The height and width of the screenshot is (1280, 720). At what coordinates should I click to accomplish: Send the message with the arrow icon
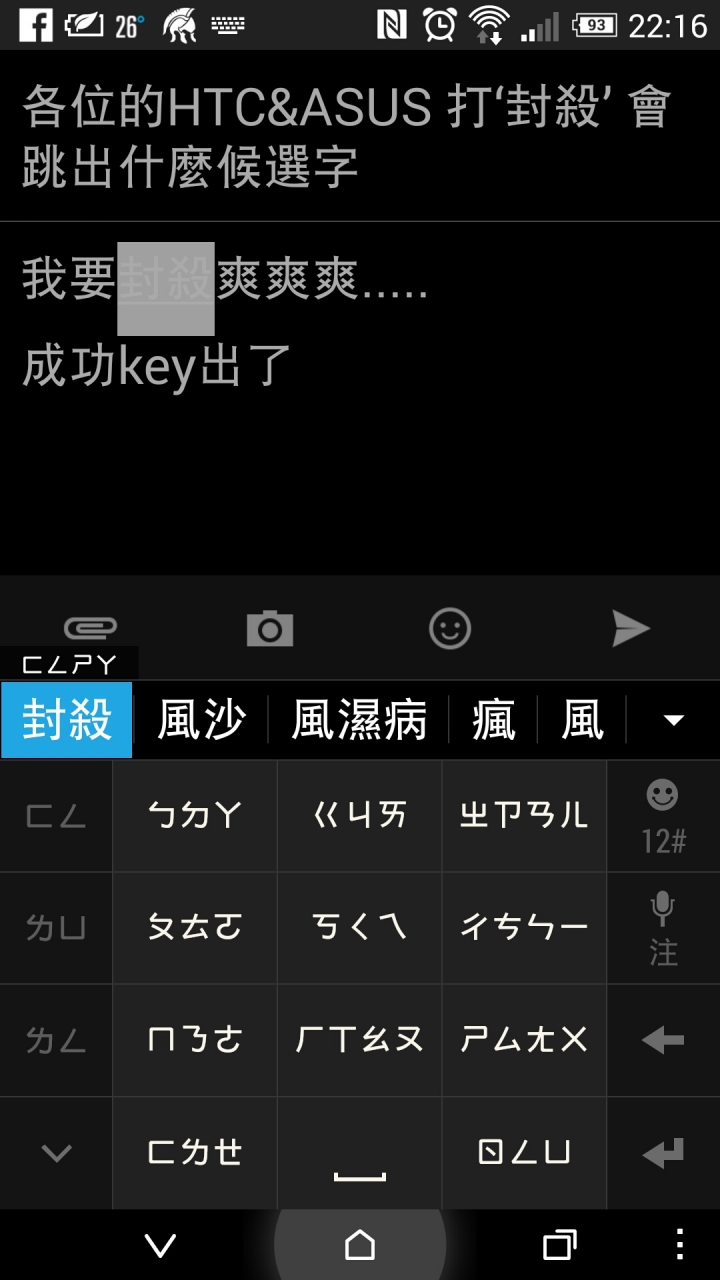coord(630,628)
